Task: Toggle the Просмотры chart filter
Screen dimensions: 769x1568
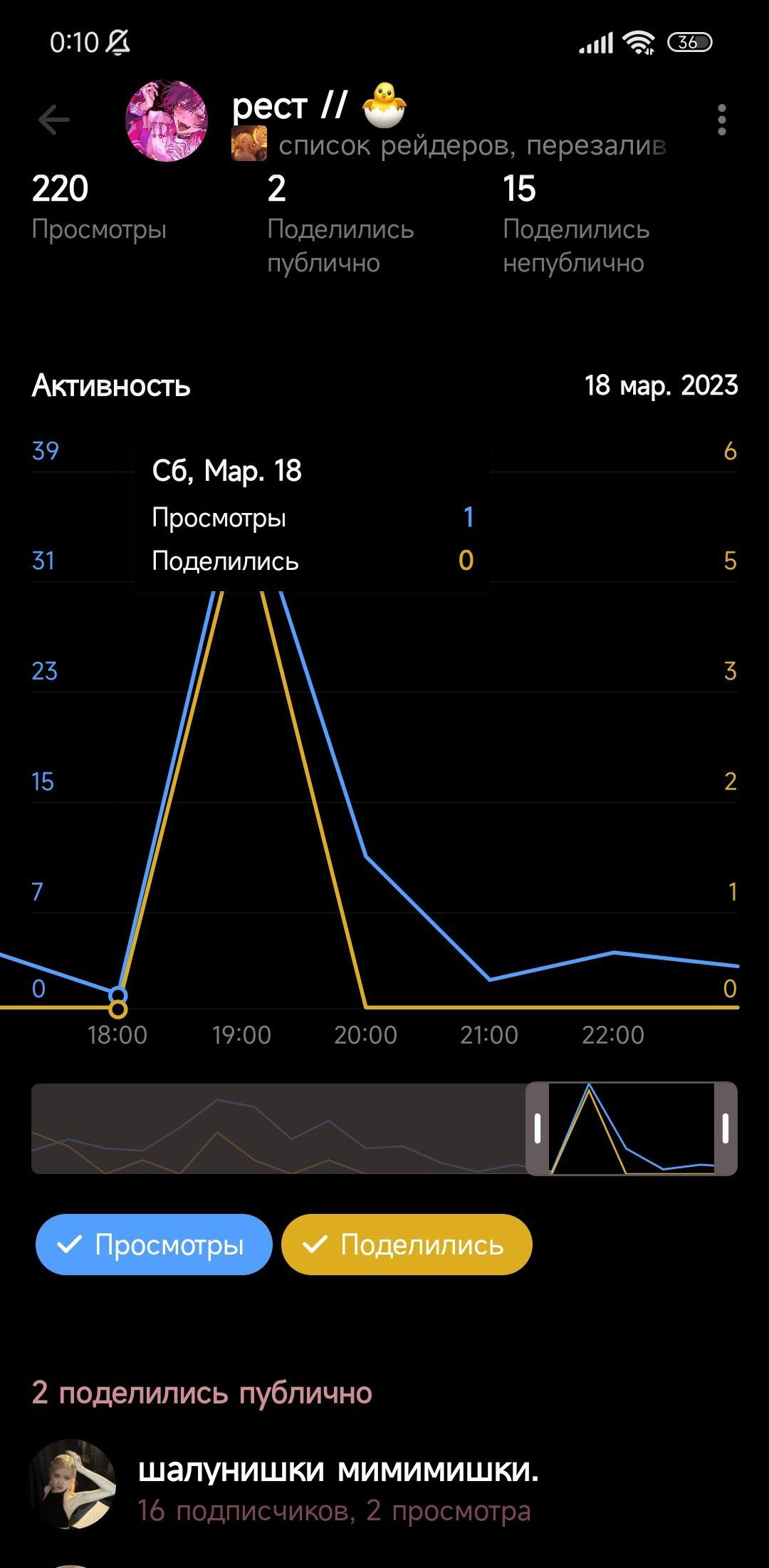Action: pos(154,1245)
